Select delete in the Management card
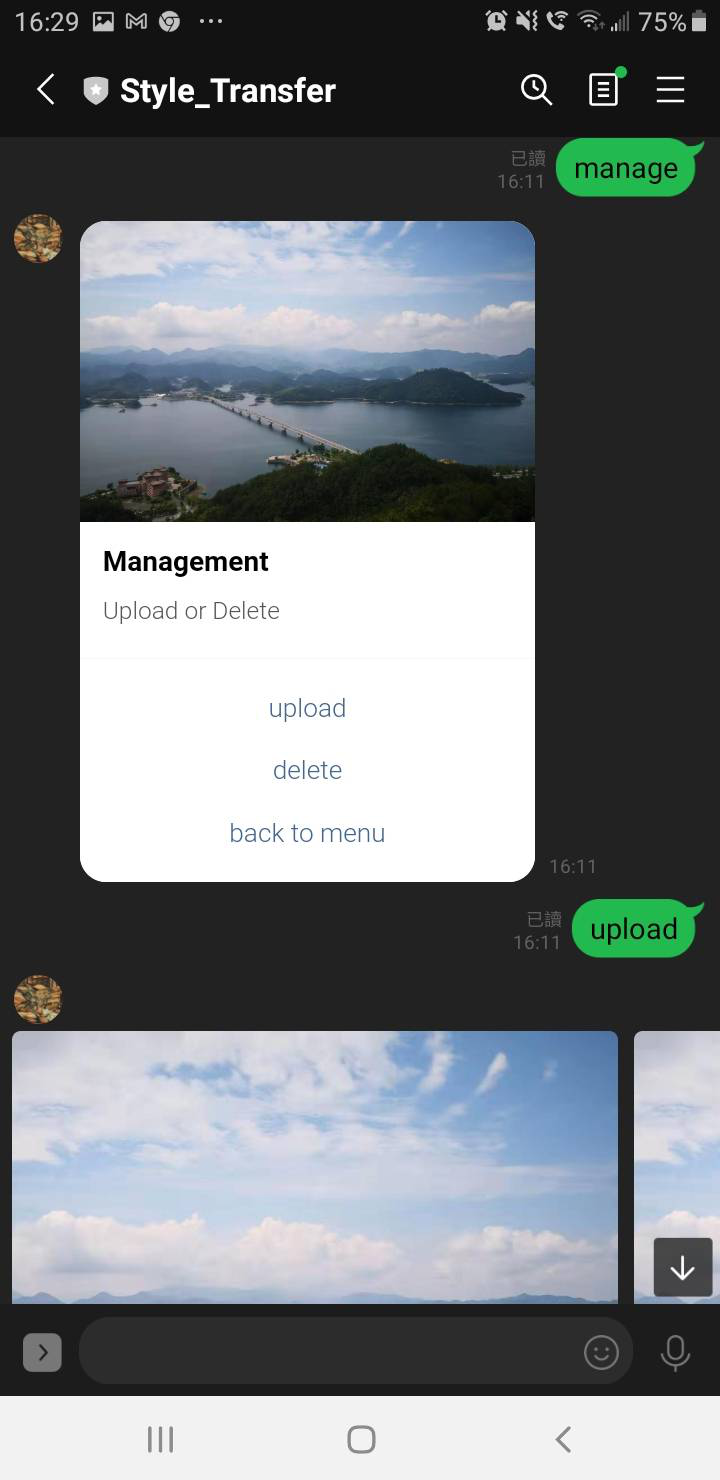 tap(307, 770)
